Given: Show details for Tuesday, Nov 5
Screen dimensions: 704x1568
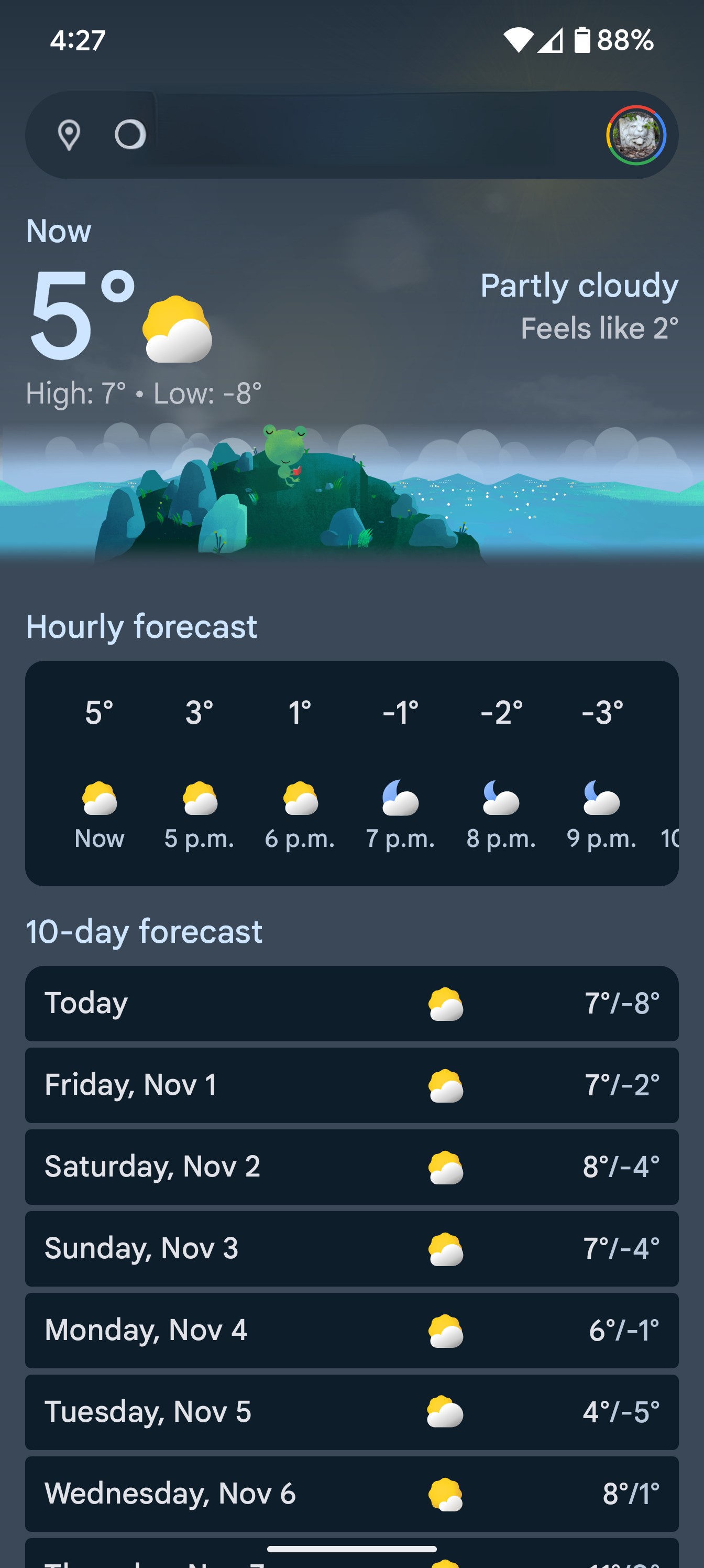Looking at the screenshot, I should (x=351, y=1412).
